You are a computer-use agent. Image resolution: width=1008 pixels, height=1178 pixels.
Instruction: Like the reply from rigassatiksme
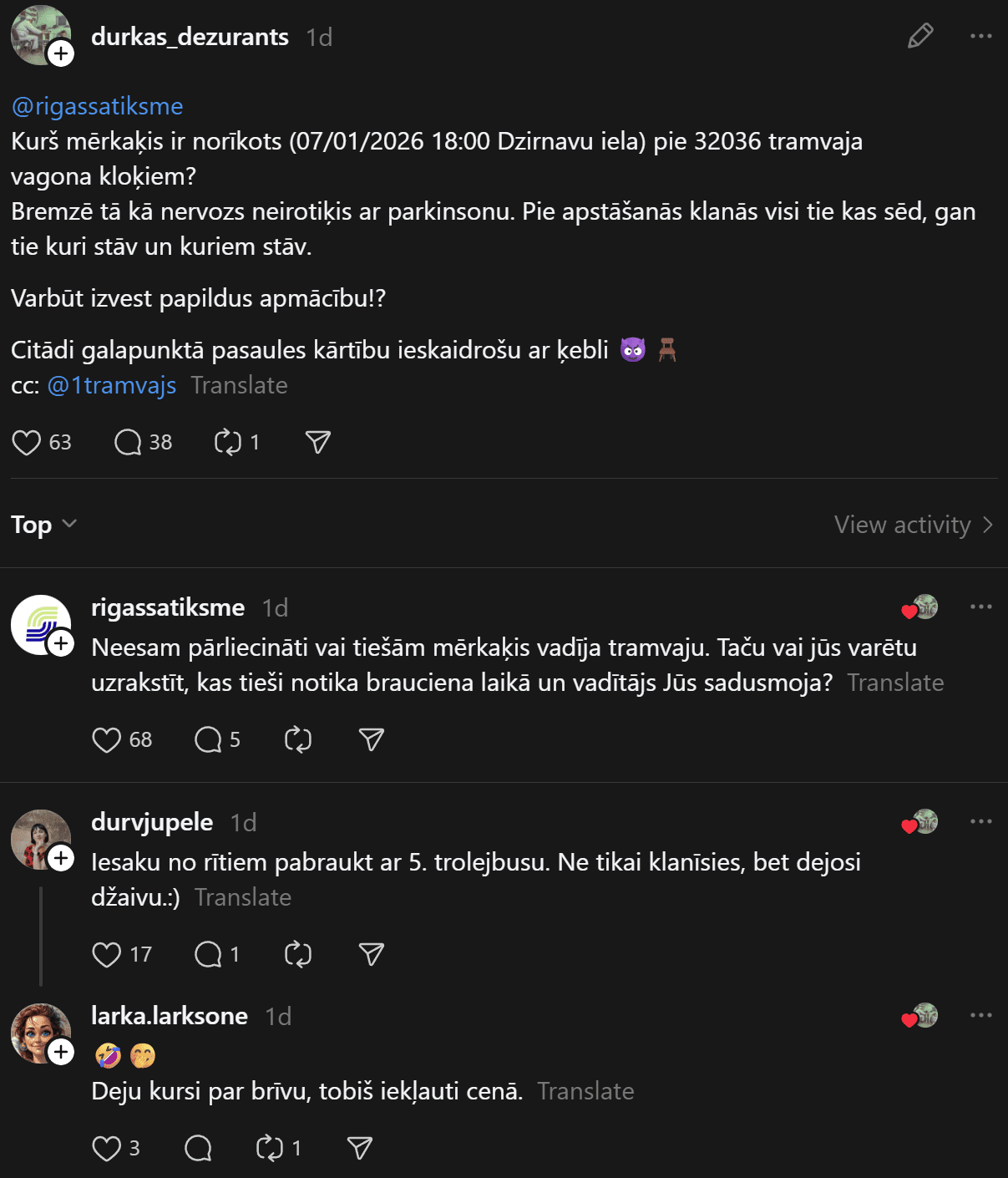coord(107,739)
